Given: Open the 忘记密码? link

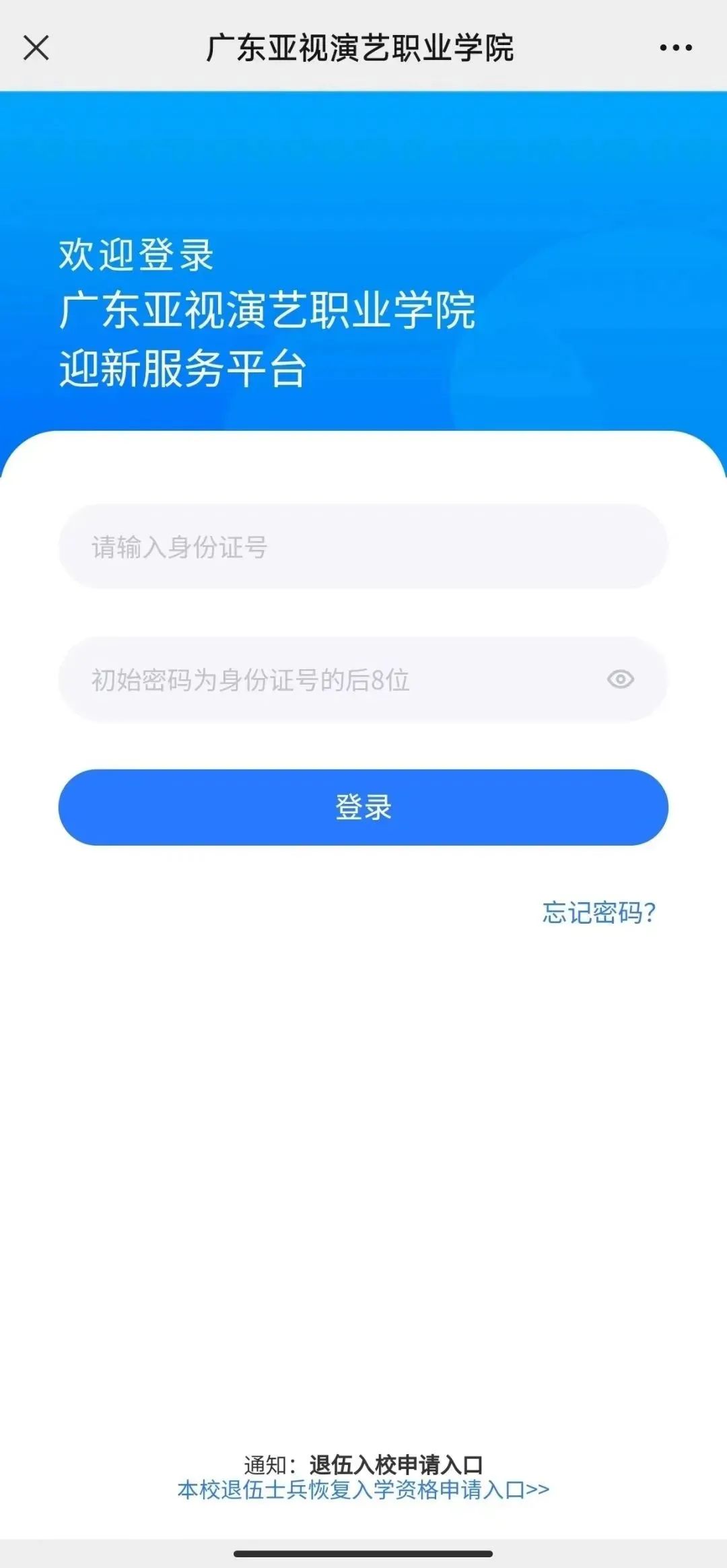Looking at the screenshot, I should coord(598,913).
